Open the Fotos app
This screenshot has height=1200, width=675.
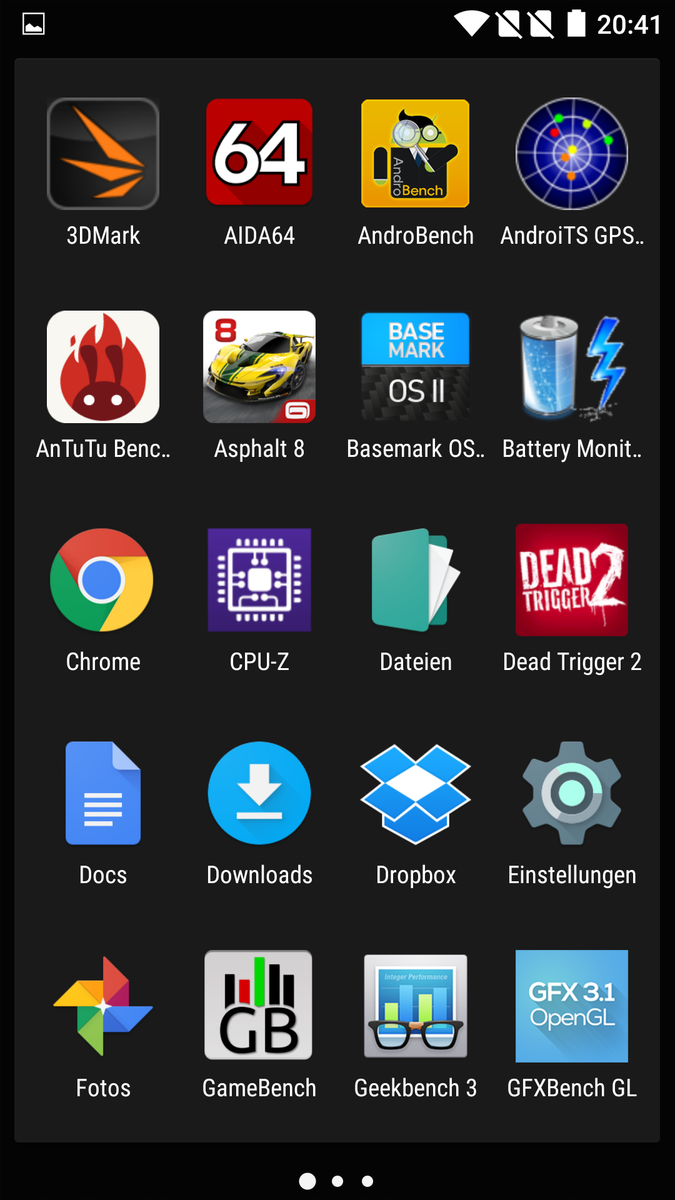[103, 1006]
